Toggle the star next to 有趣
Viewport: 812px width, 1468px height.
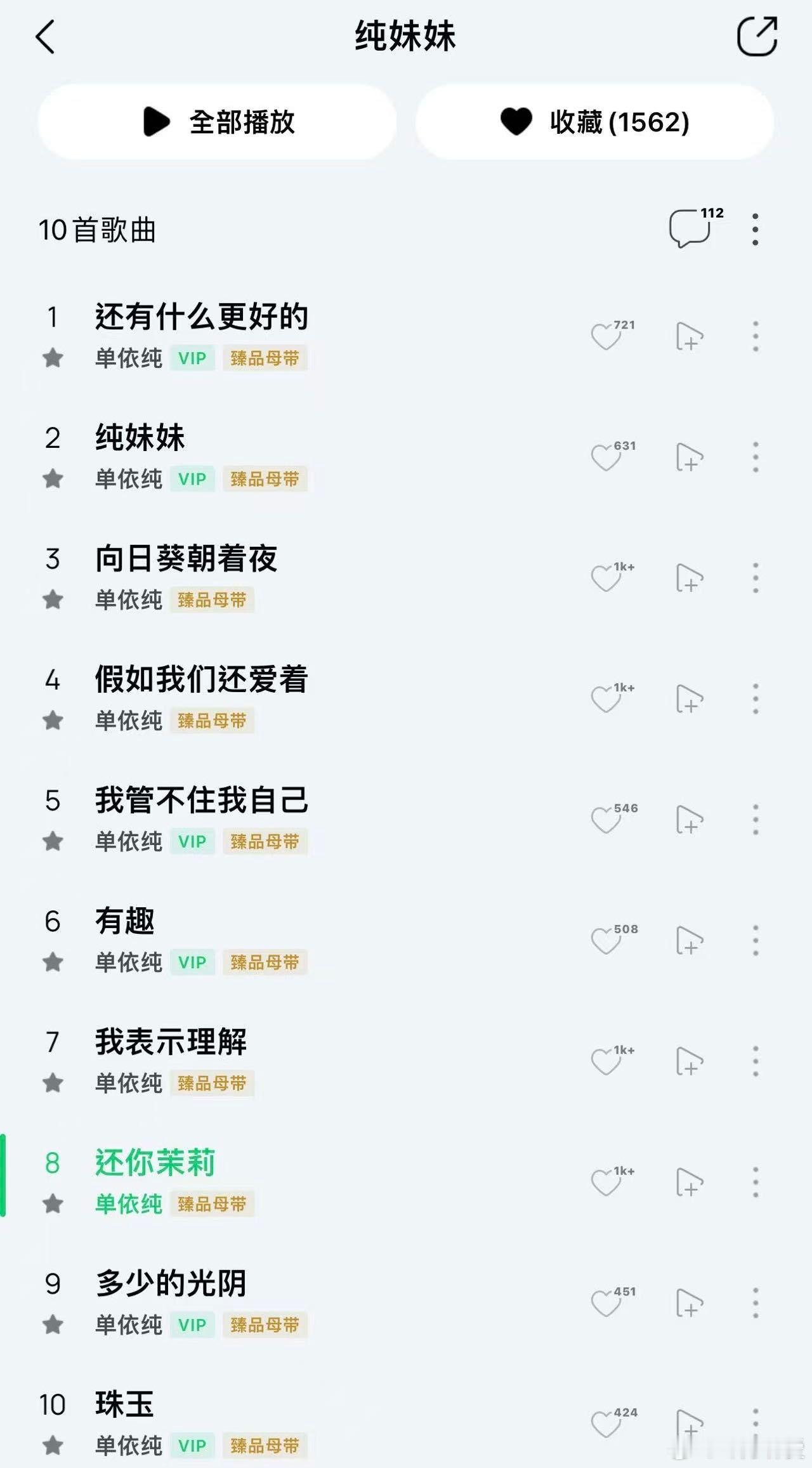click(54, 962)
